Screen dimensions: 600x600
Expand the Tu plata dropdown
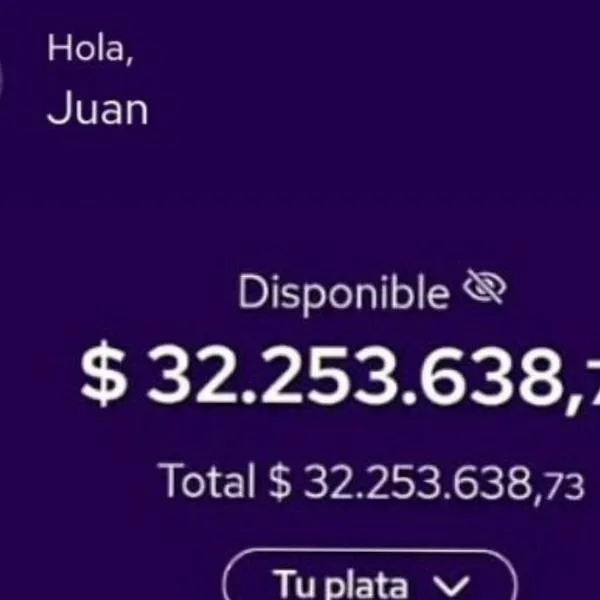(370, 582)
